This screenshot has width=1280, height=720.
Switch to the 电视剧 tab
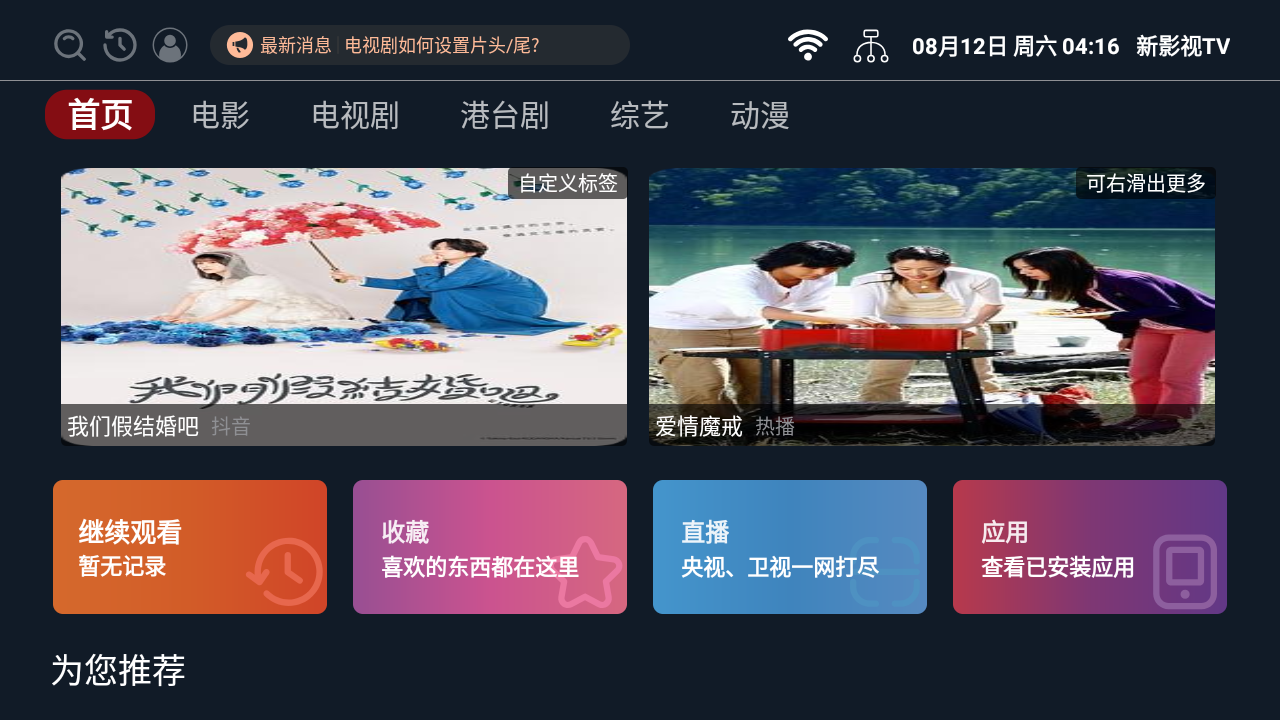355,115
